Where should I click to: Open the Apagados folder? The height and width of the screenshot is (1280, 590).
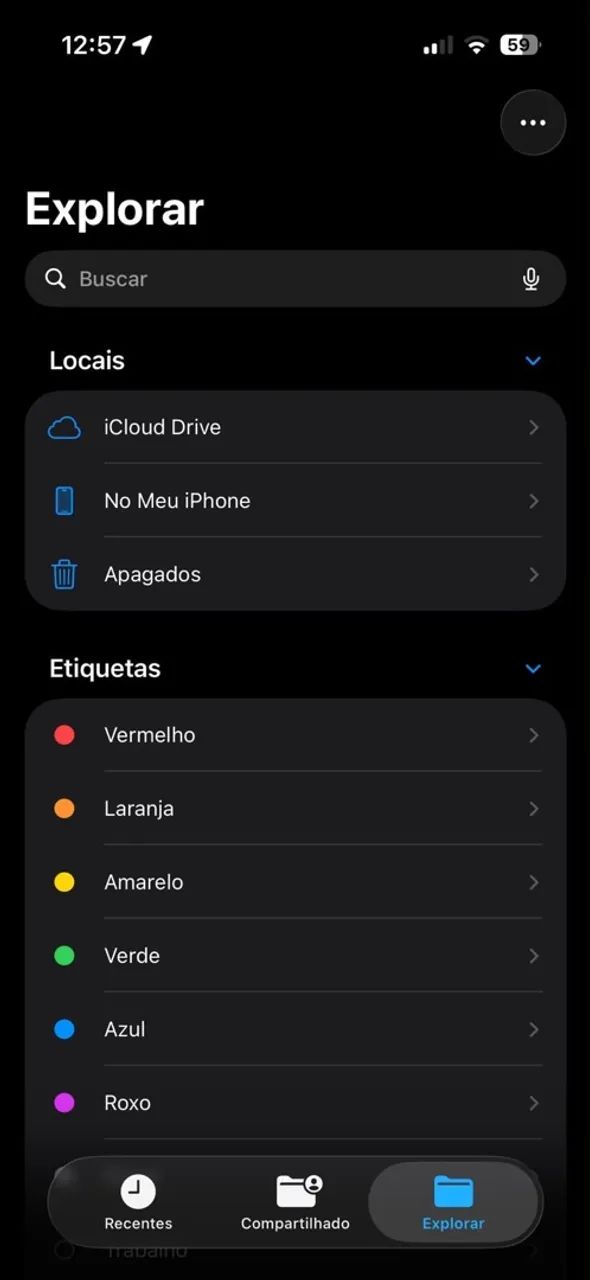click(295, 574)
